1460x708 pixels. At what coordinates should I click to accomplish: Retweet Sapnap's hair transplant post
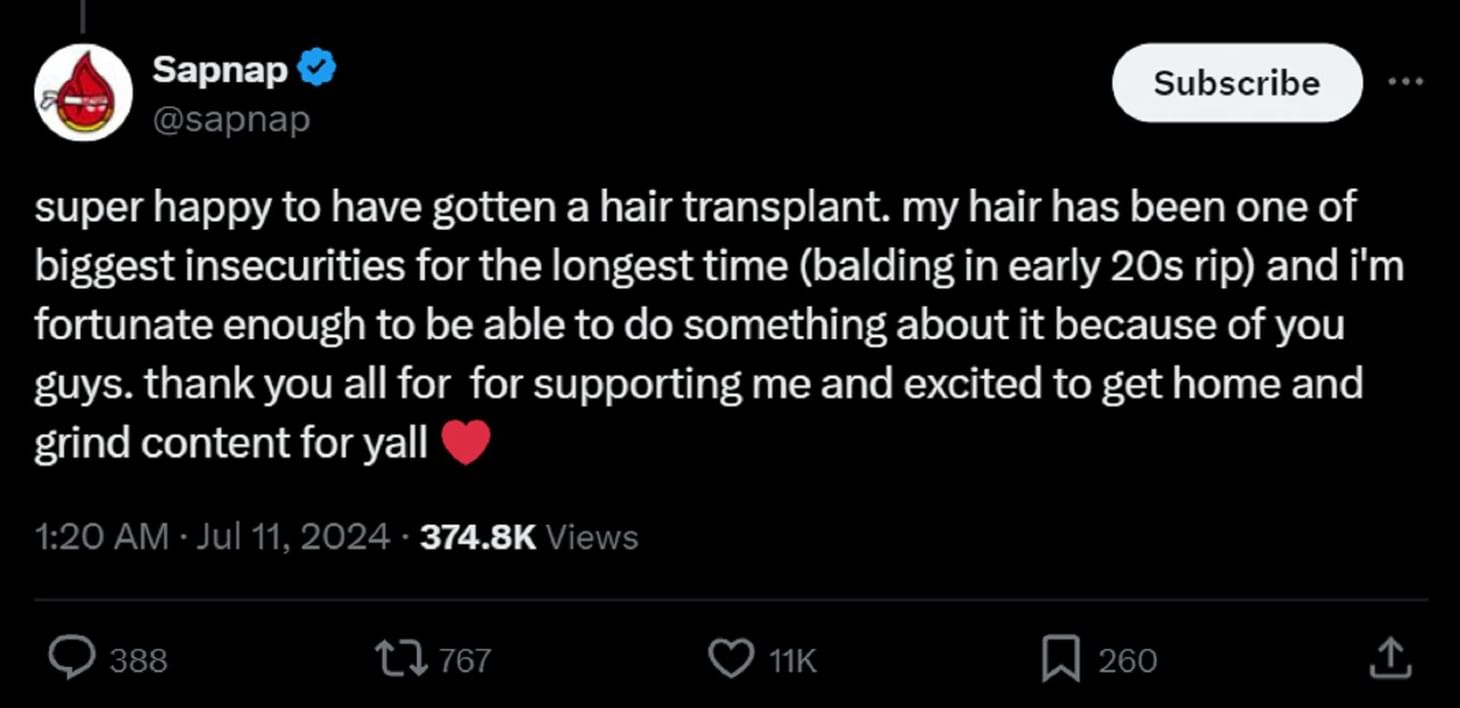399,659
